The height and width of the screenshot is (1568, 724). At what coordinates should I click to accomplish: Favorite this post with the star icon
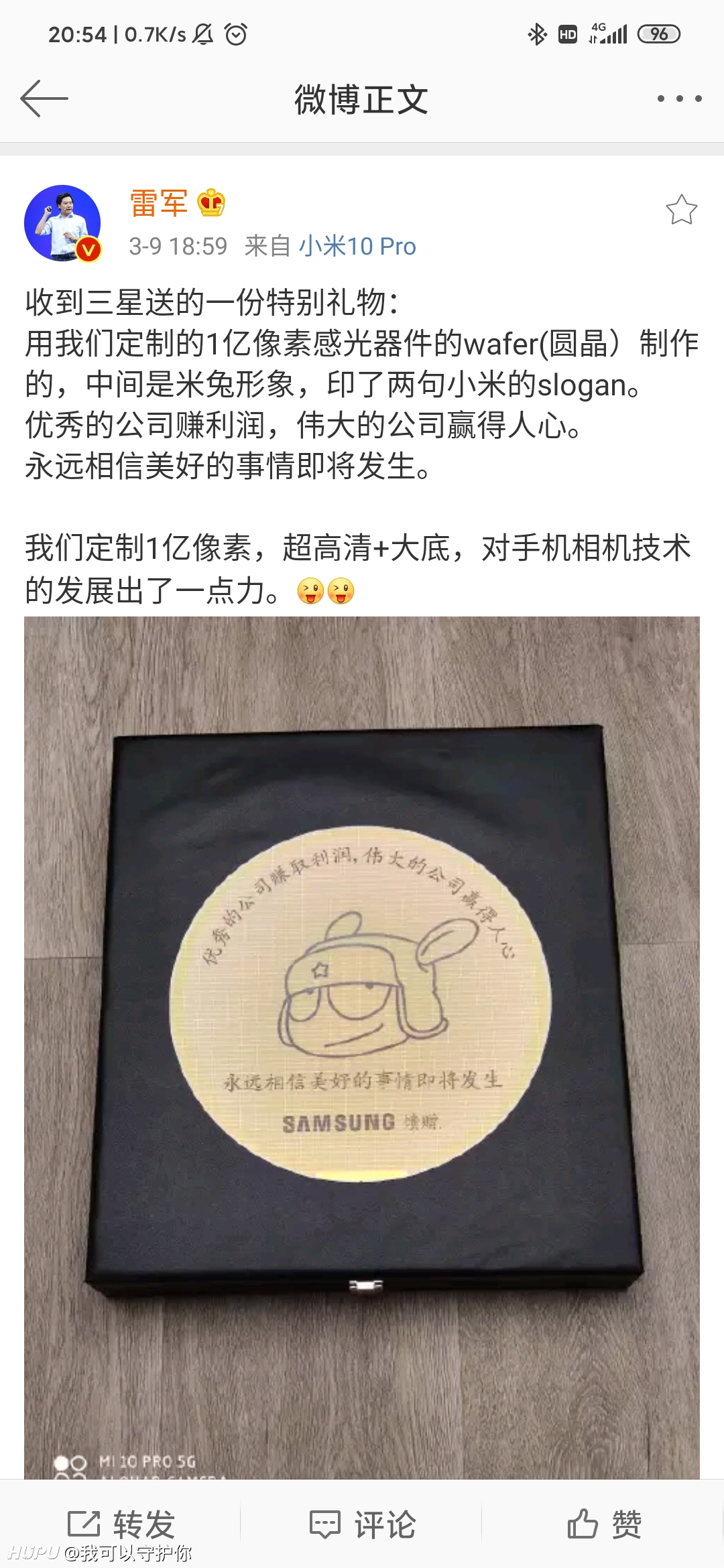681,210
